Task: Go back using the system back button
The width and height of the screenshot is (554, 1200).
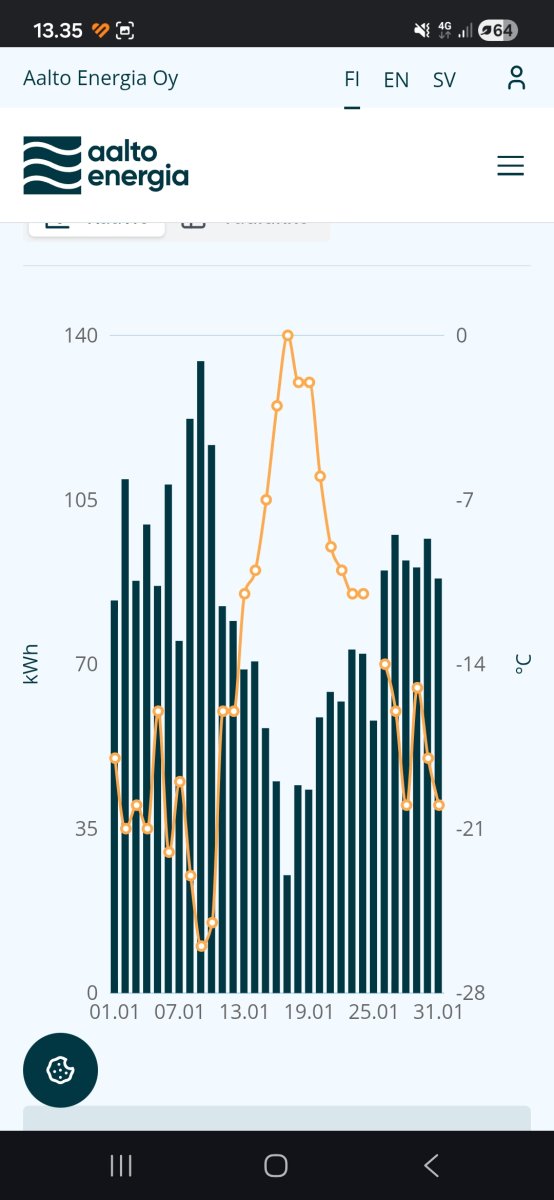Action: pos(431,1165)
